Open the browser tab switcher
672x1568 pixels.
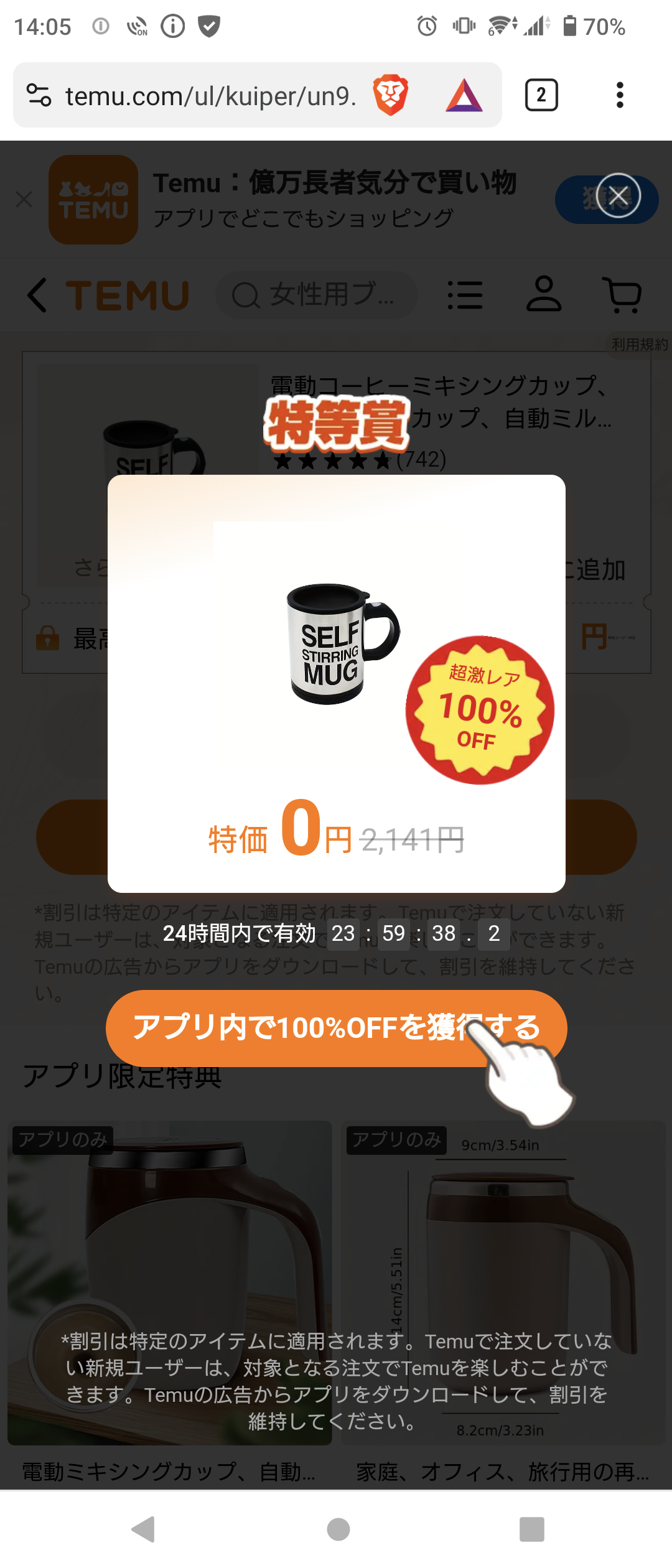(541, 95)
